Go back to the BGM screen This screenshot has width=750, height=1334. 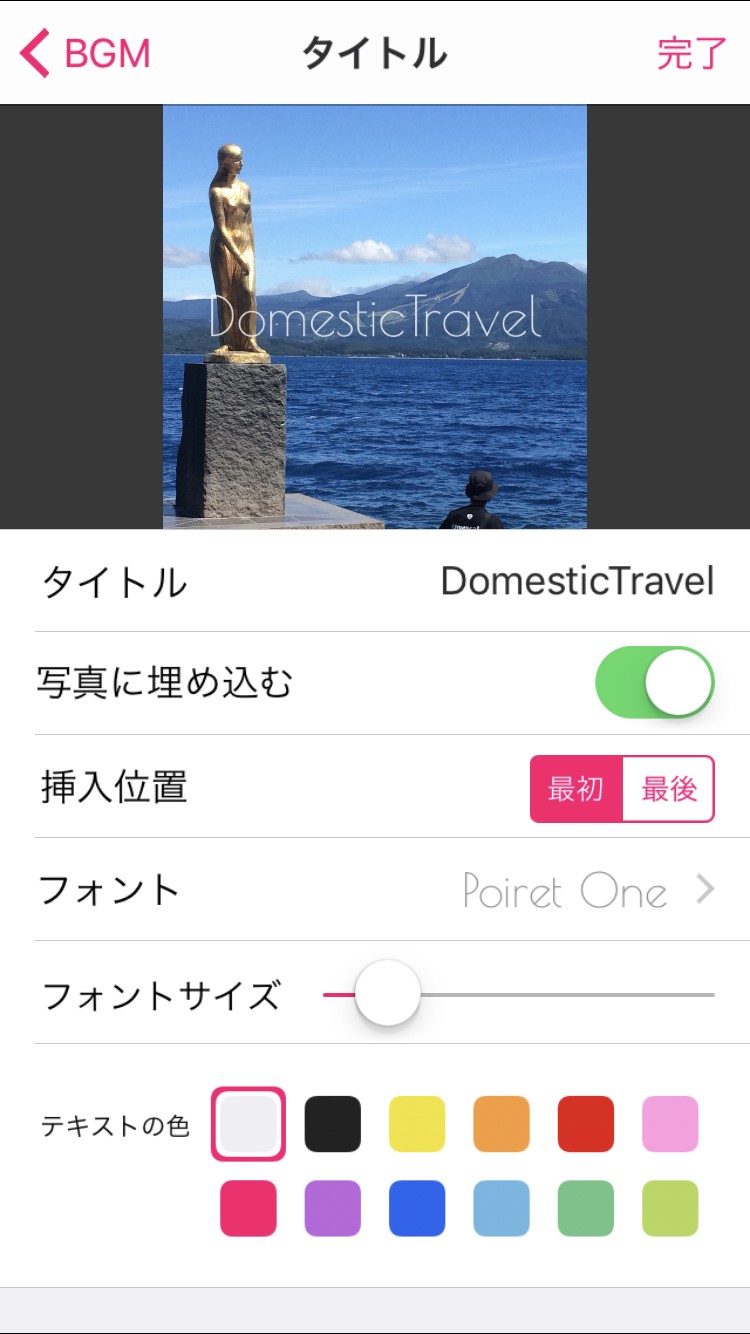tap(86, 53)
